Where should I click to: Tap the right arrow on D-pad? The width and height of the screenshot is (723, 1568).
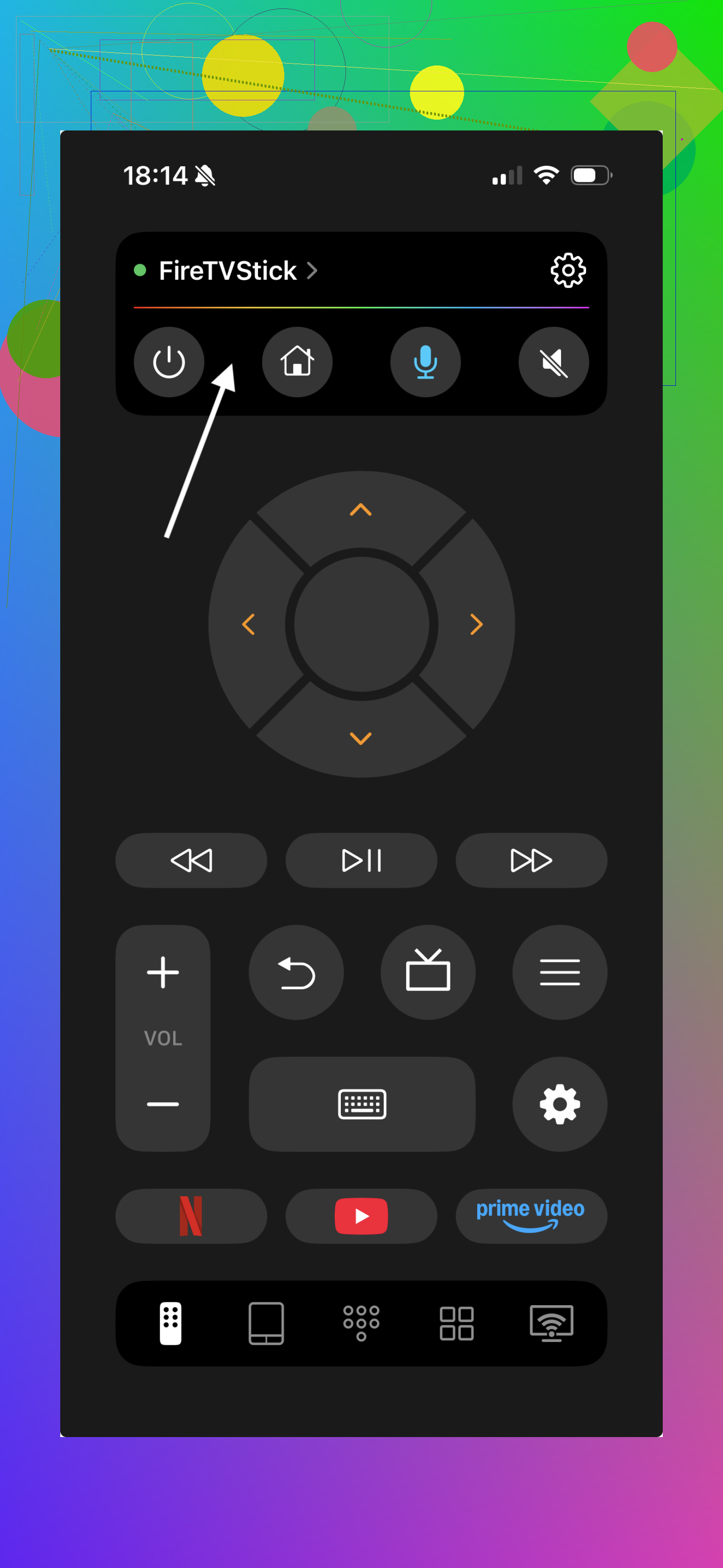[x=476, y=625]
